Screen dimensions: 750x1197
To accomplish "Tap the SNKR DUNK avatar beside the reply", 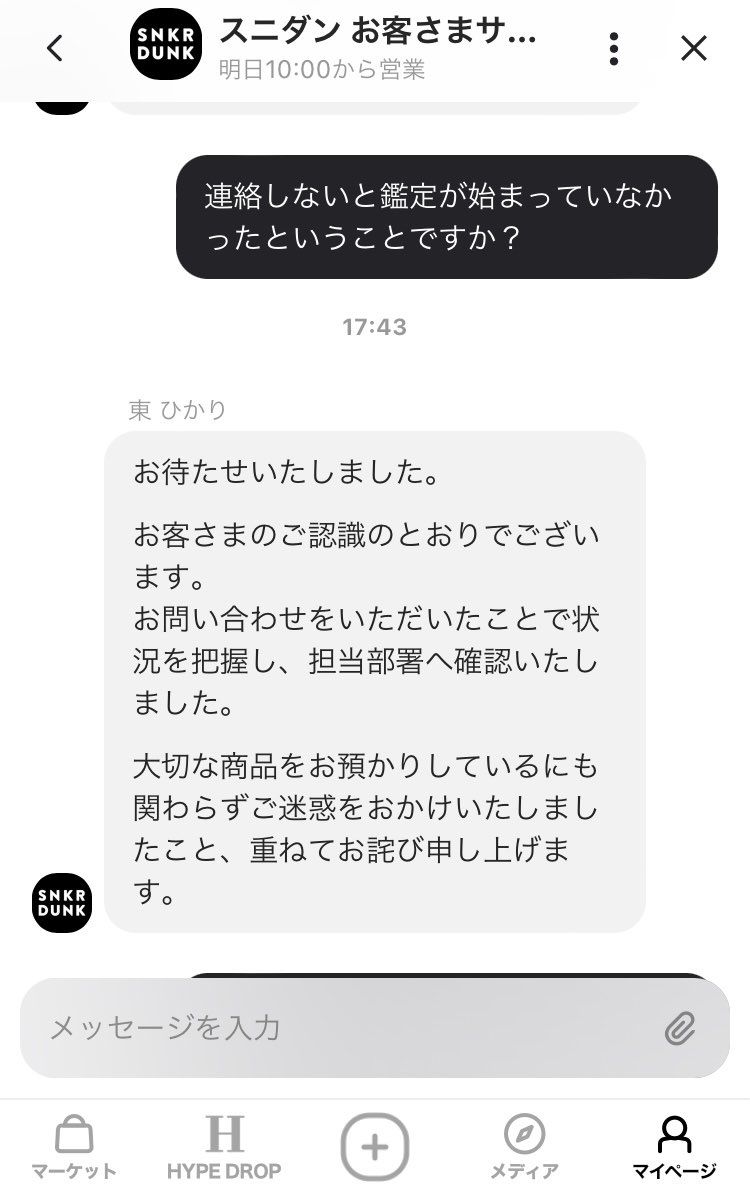I will (63, 902).
